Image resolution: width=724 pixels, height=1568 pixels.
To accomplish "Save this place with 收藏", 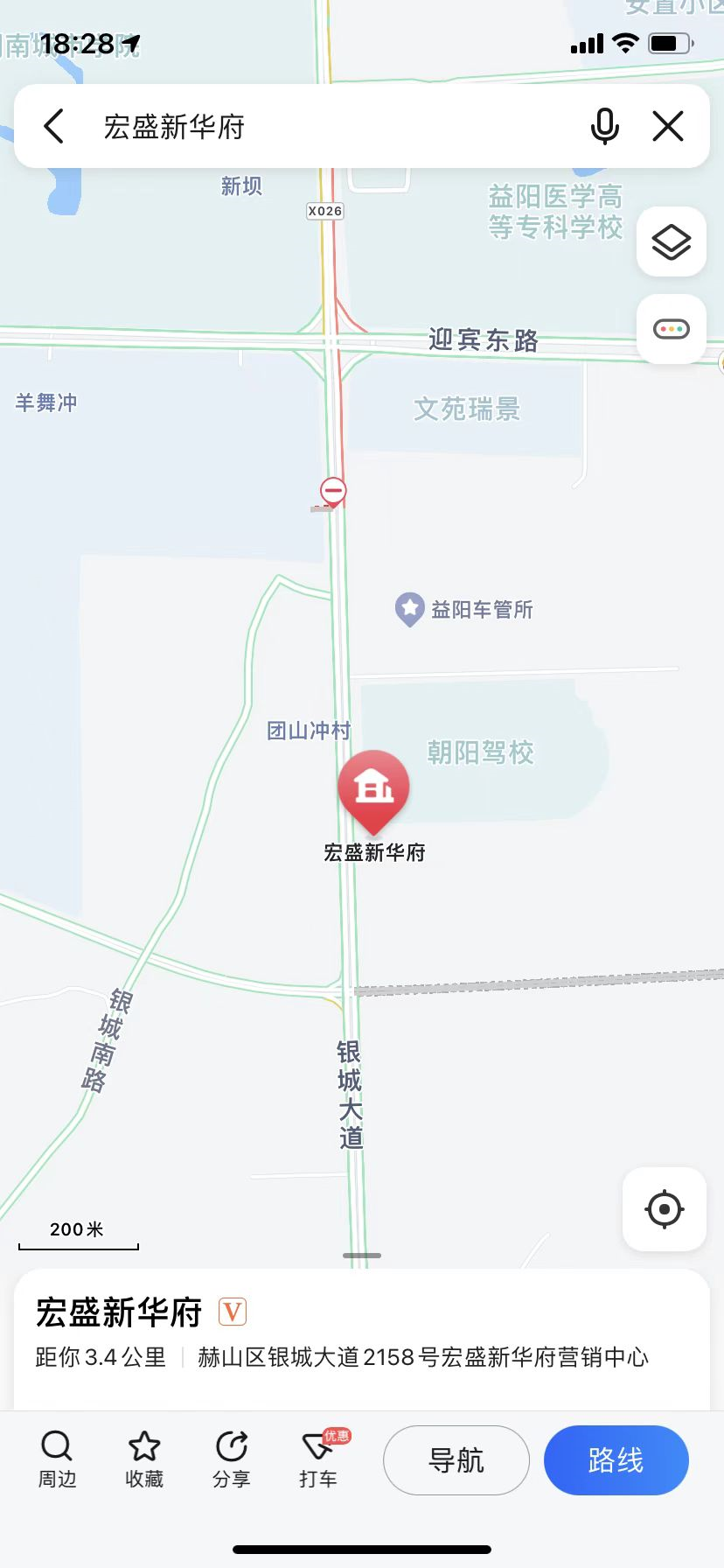I will 144,1459.
